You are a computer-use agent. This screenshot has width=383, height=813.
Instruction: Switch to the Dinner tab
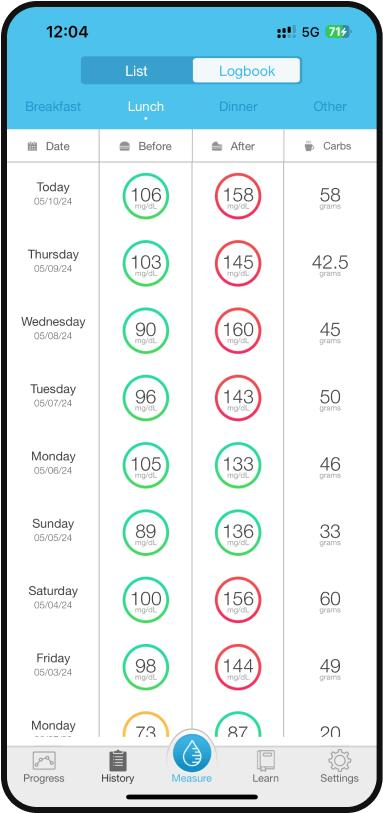[238, 107]
